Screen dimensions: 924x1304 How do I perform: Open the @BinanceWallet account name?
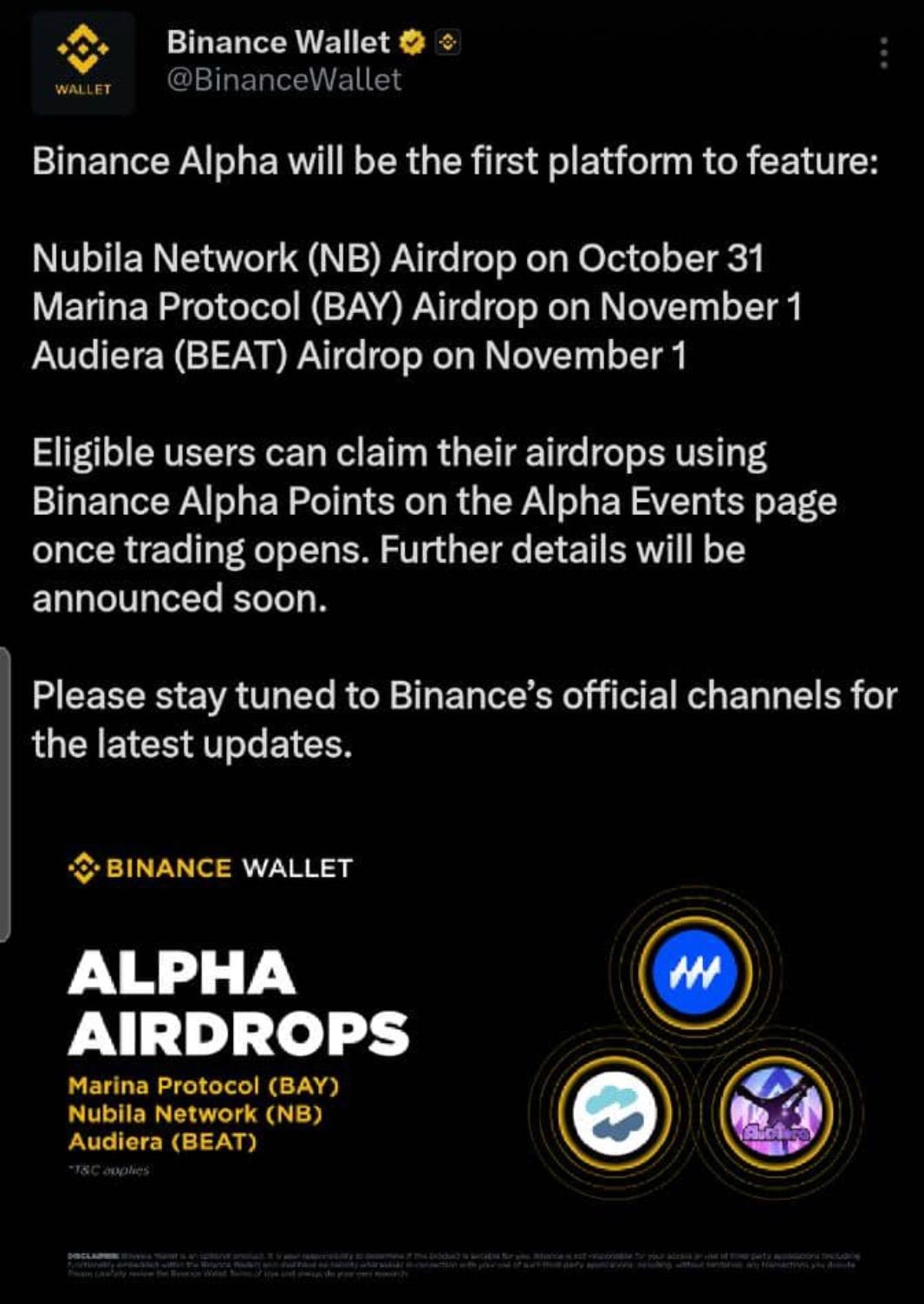[x=277, y=42]
